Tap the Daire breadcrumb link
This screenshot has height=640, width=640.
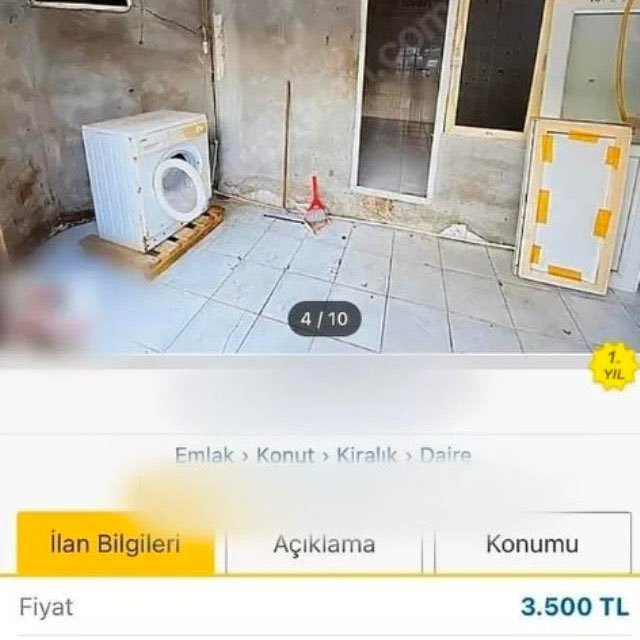pos(445,456)
